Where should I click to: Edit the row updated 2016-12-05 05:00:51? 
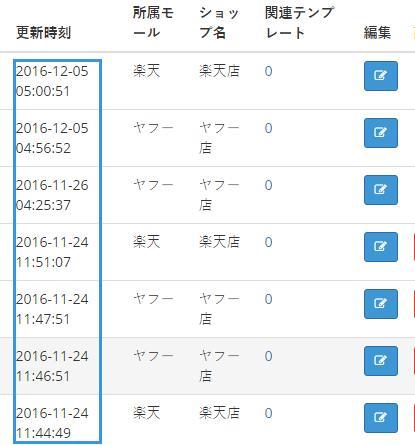pos(381,76)
